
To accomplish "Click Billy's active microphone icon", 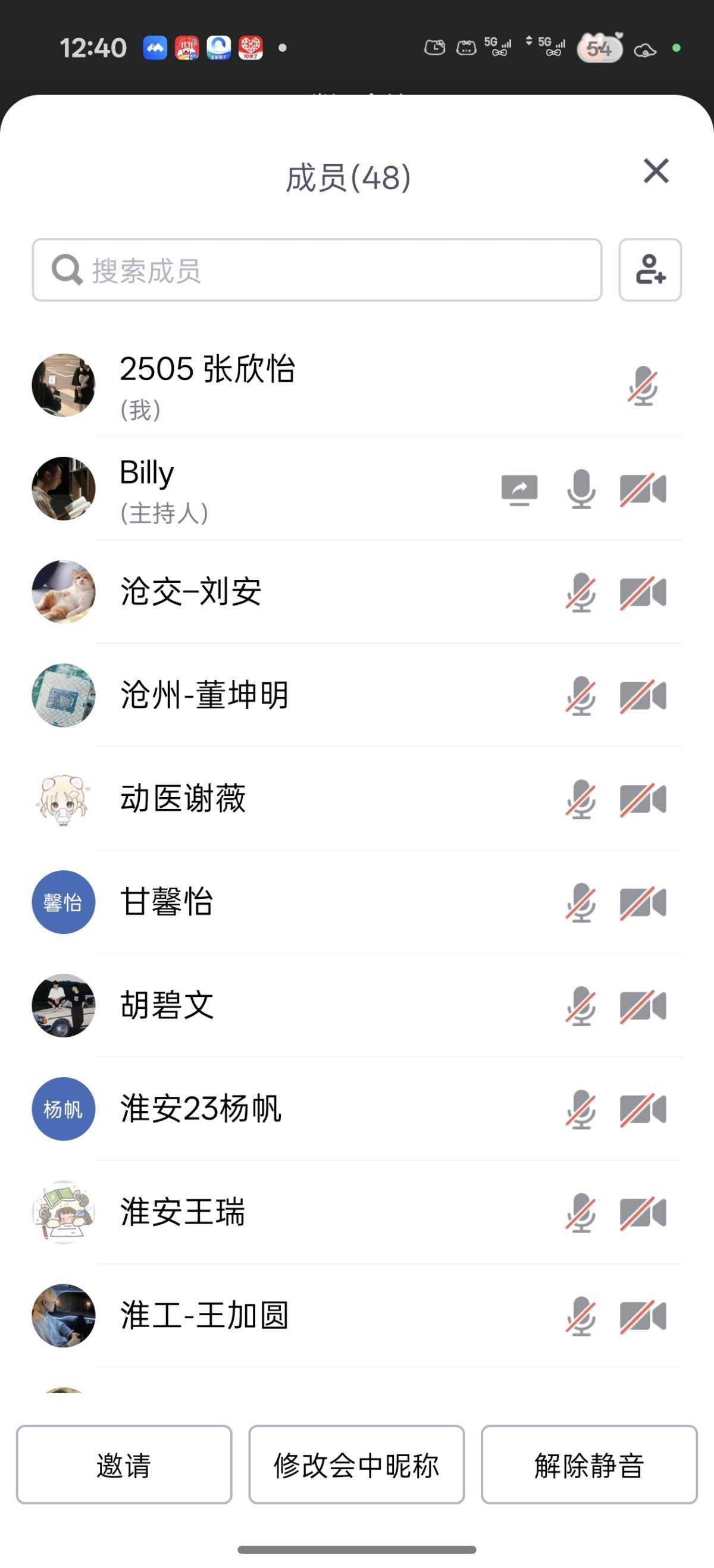I will click(x=580, y=489).
